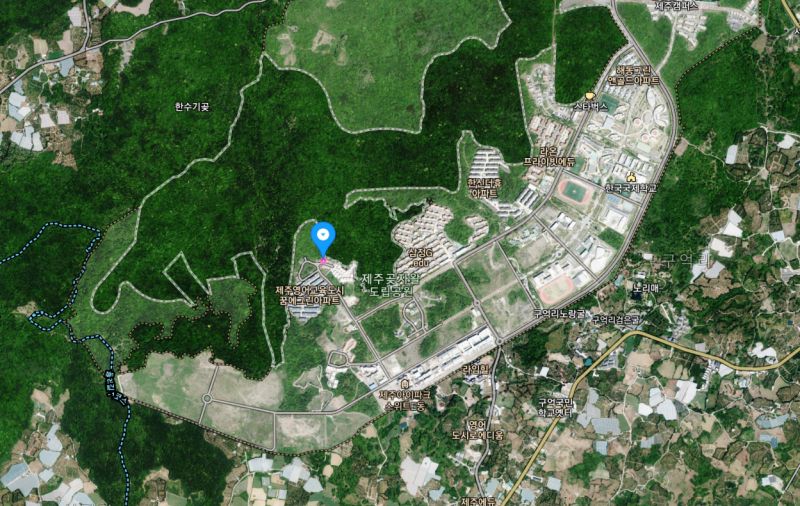
Task: Select the 스타벅스 cafe place icon
Action: pos(591,96)
